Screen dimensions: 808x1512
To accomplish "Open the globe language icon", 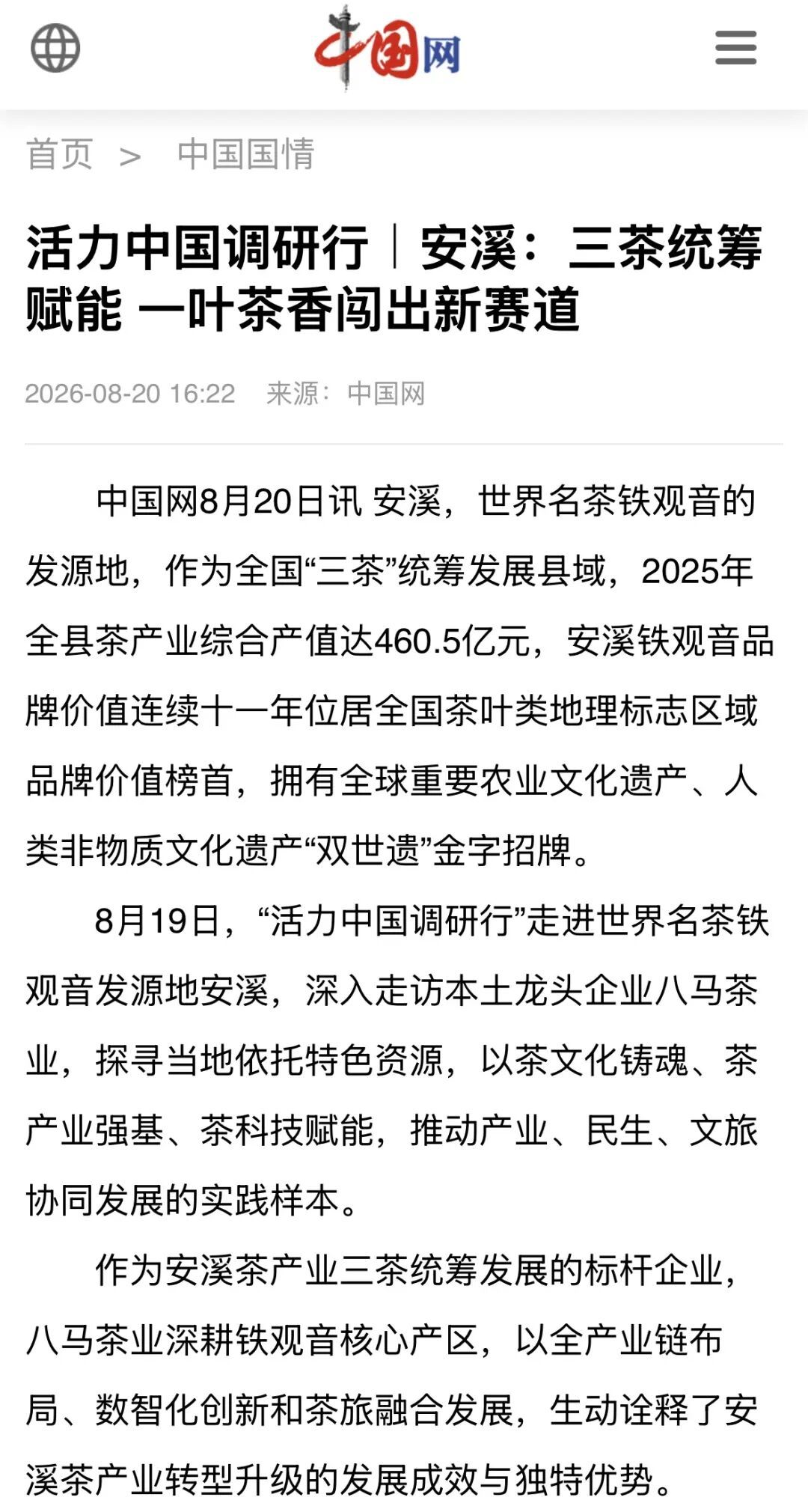I will [55, 48].
